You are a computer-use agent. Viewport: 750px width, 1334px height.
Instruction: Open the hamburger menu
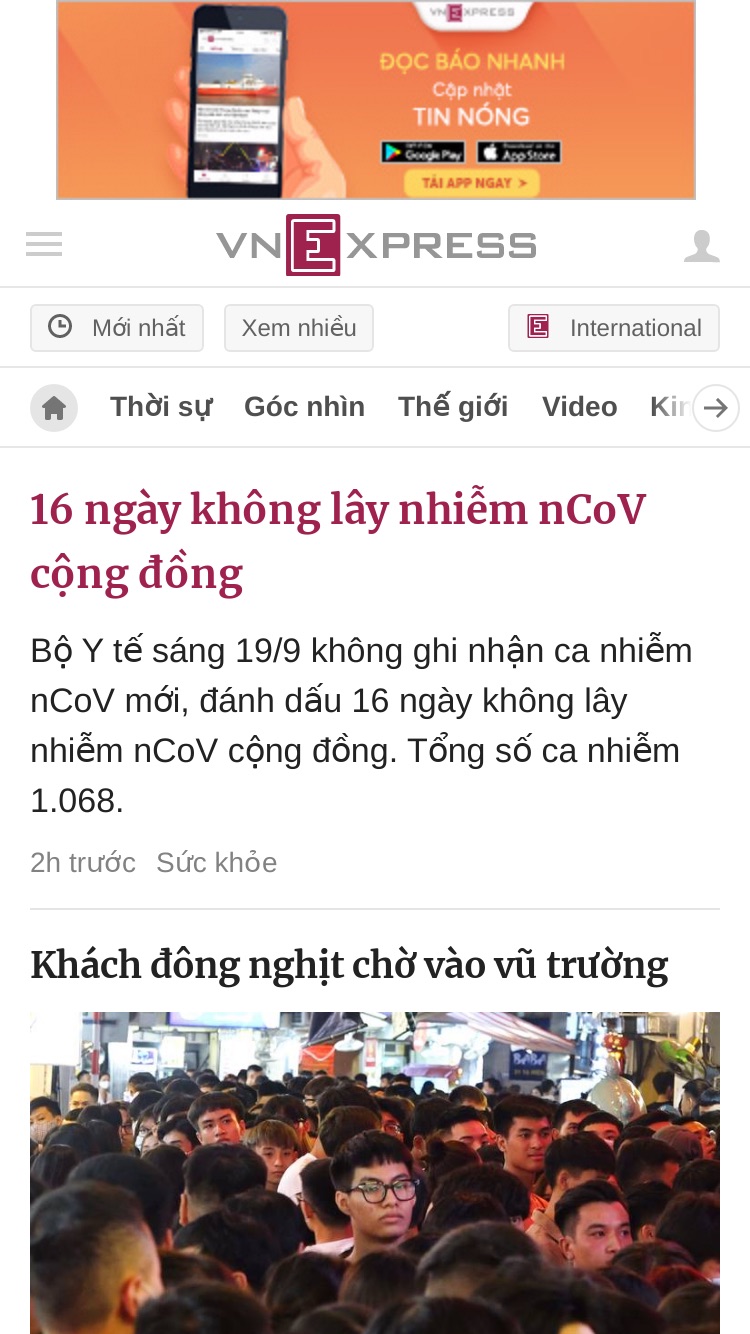tap(44, 244)
